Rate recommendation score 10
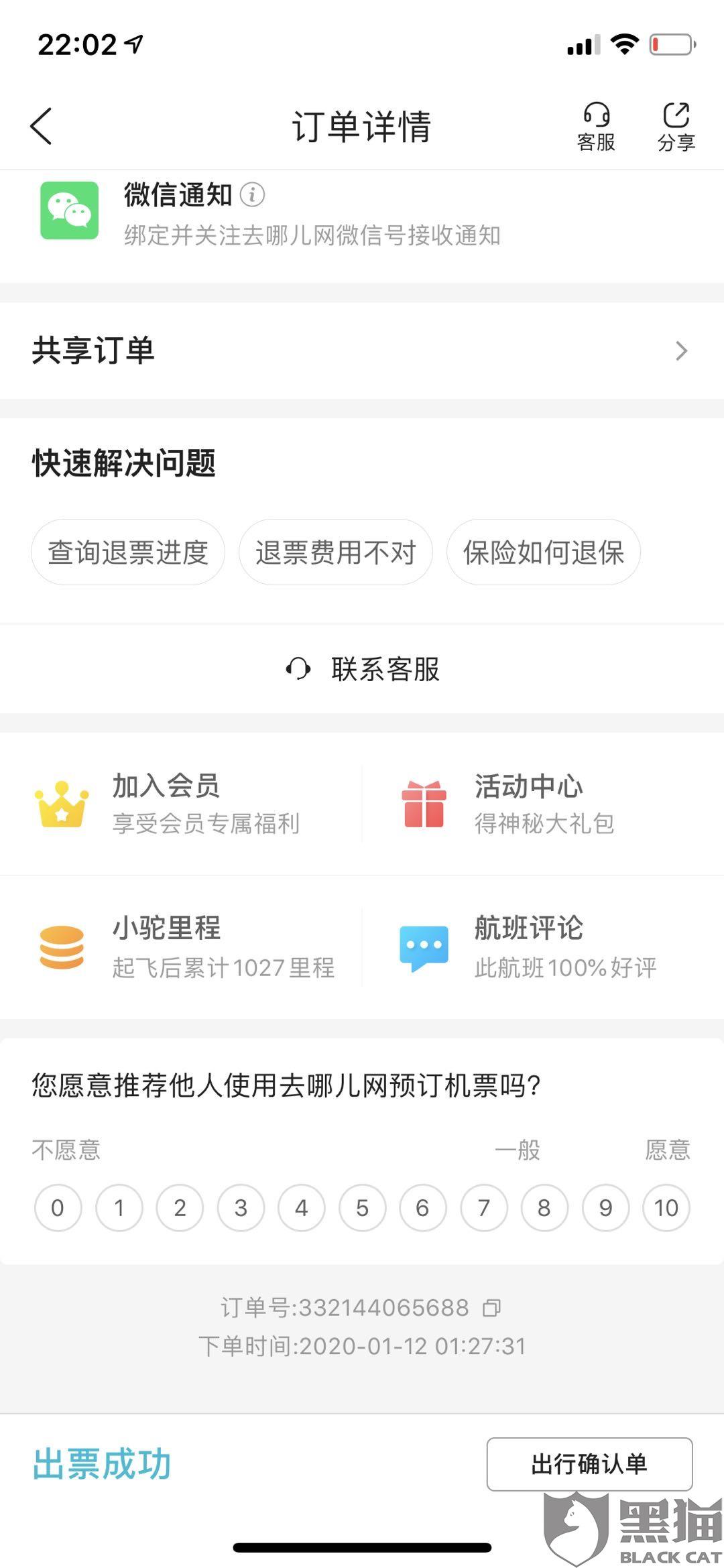724x1568 pixels. click(x=666, y=1208)
